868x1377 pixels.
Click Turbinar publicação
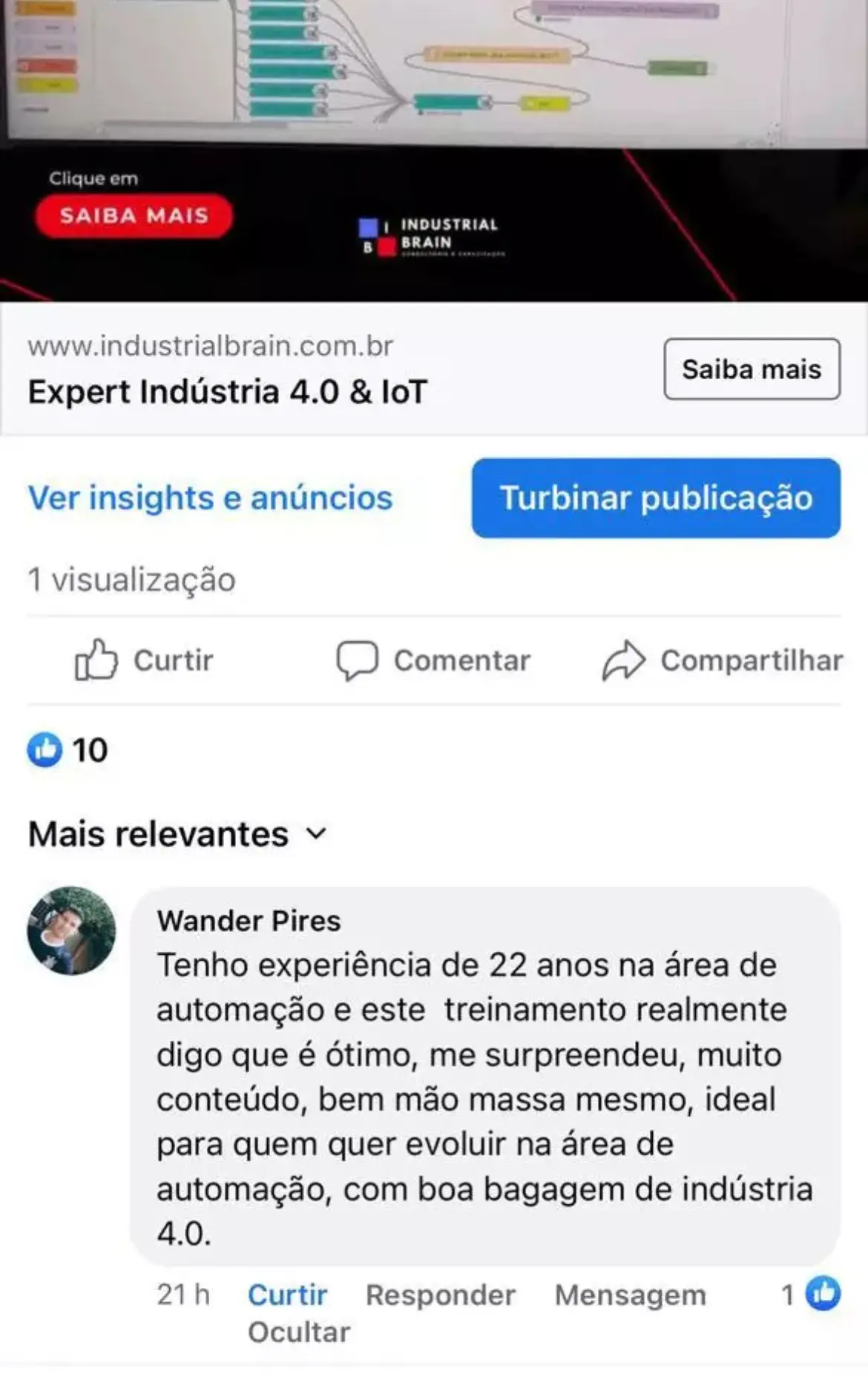tap(654, 499)
